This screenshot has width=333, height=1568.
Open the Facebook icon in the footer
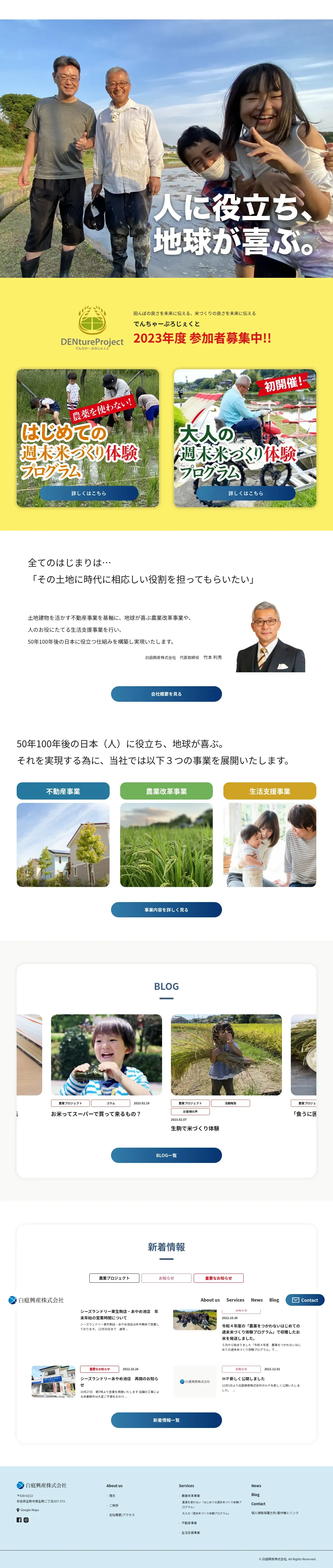19,1520
